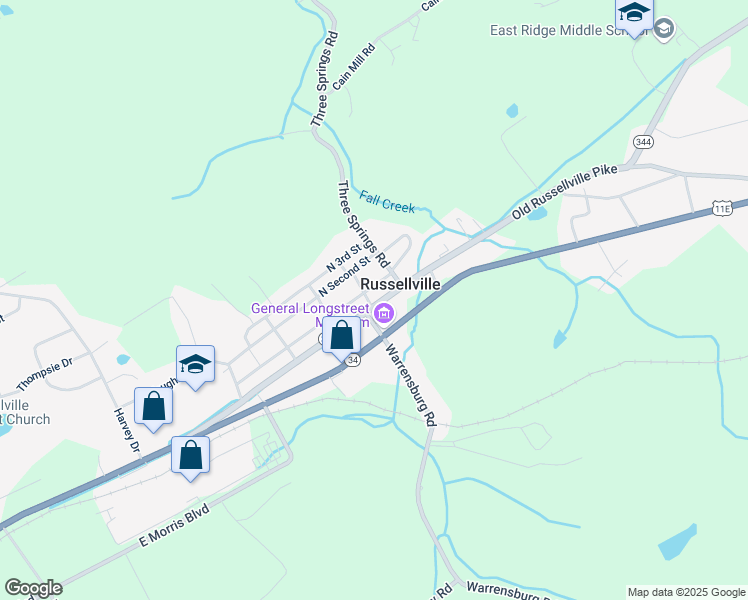Open the shopping bag marker above E Morris Blvd
Viewport: 748px width, 600px height.
coord(190,455)
